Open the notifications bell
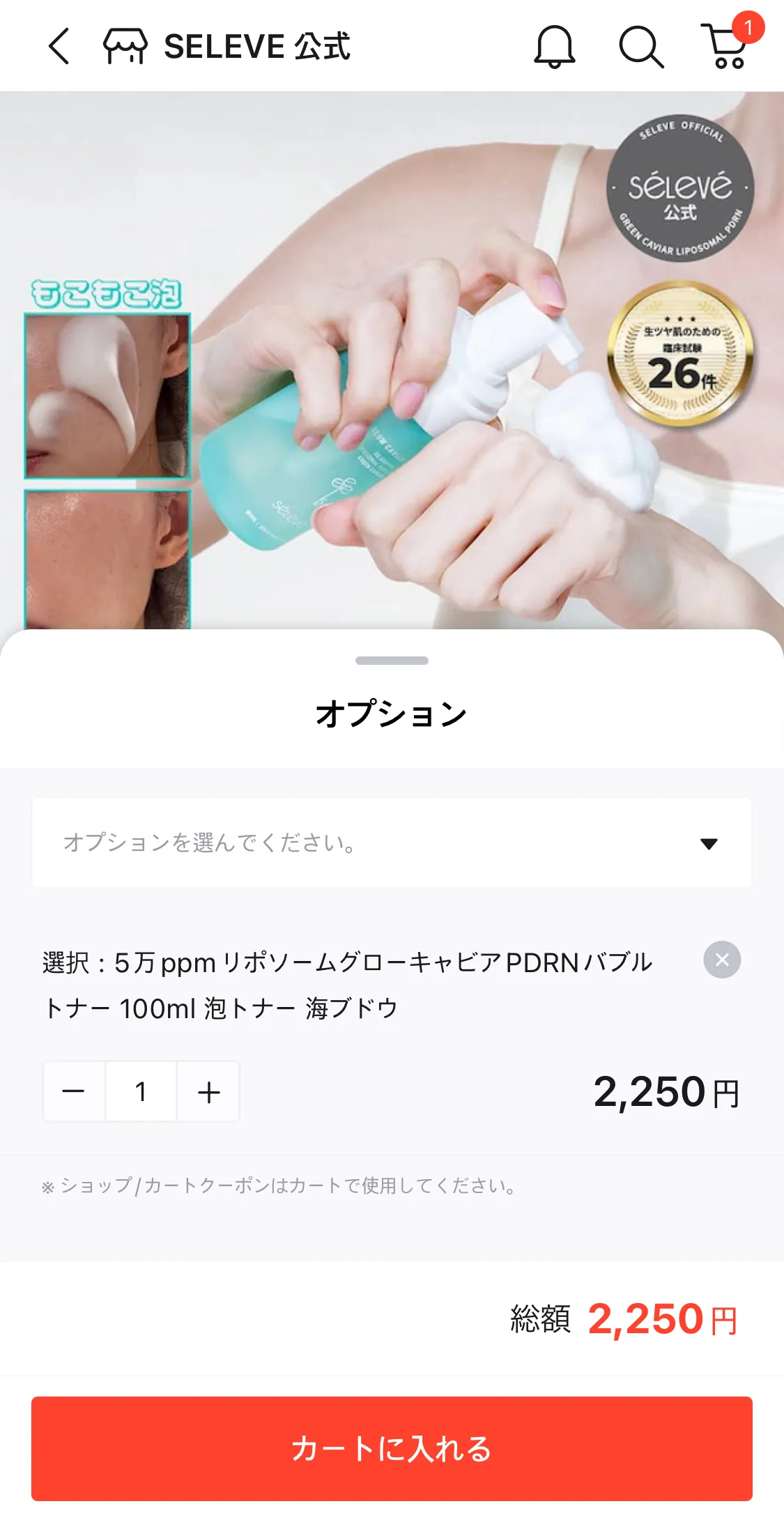Image resolution: width=784 pixels, height=1522 pixels. point(554,47)
